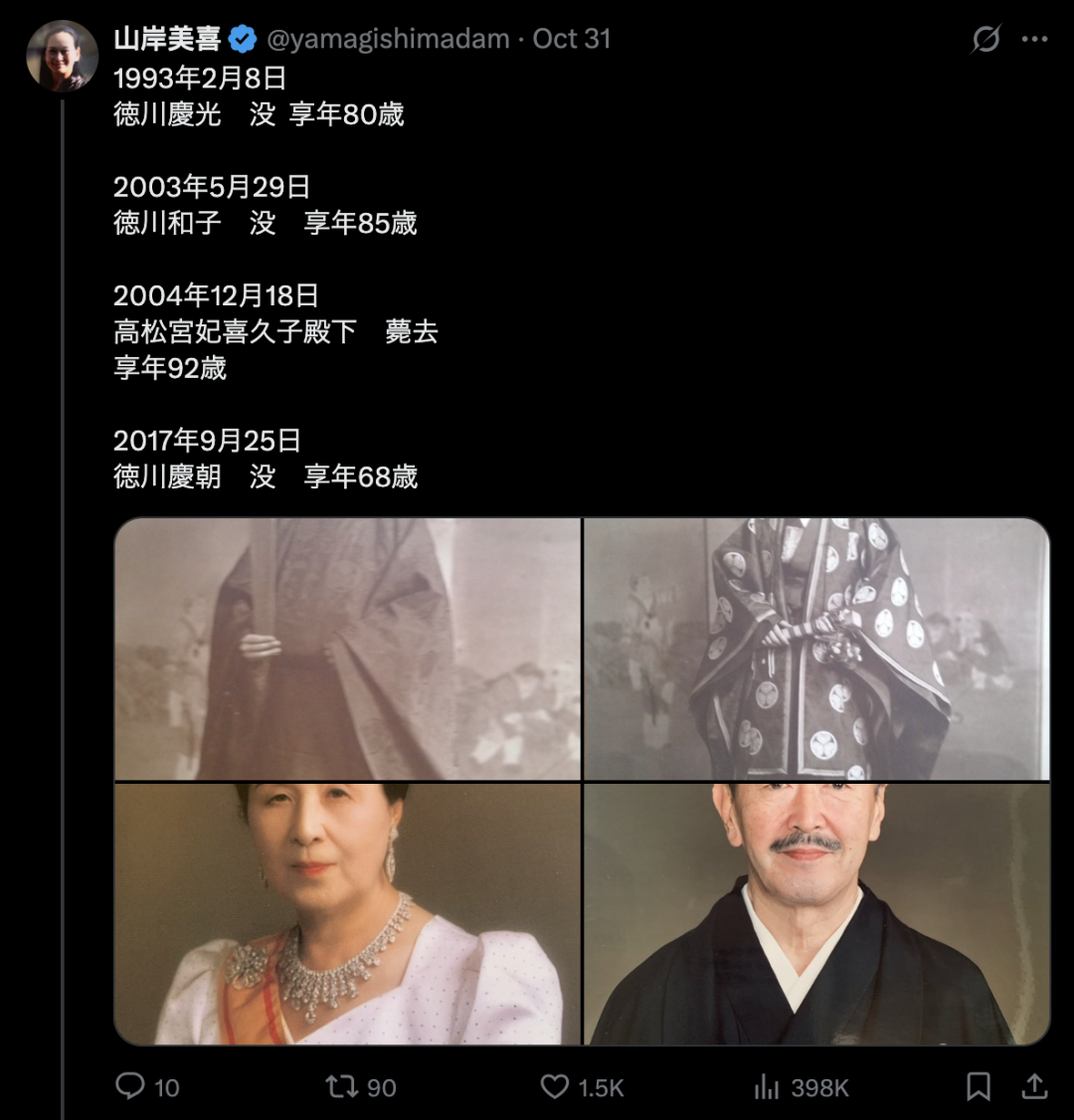Viewport: 1074px width, 1120px height.
Task: Tap the Grok icon on the post
Action: point(985,39)
